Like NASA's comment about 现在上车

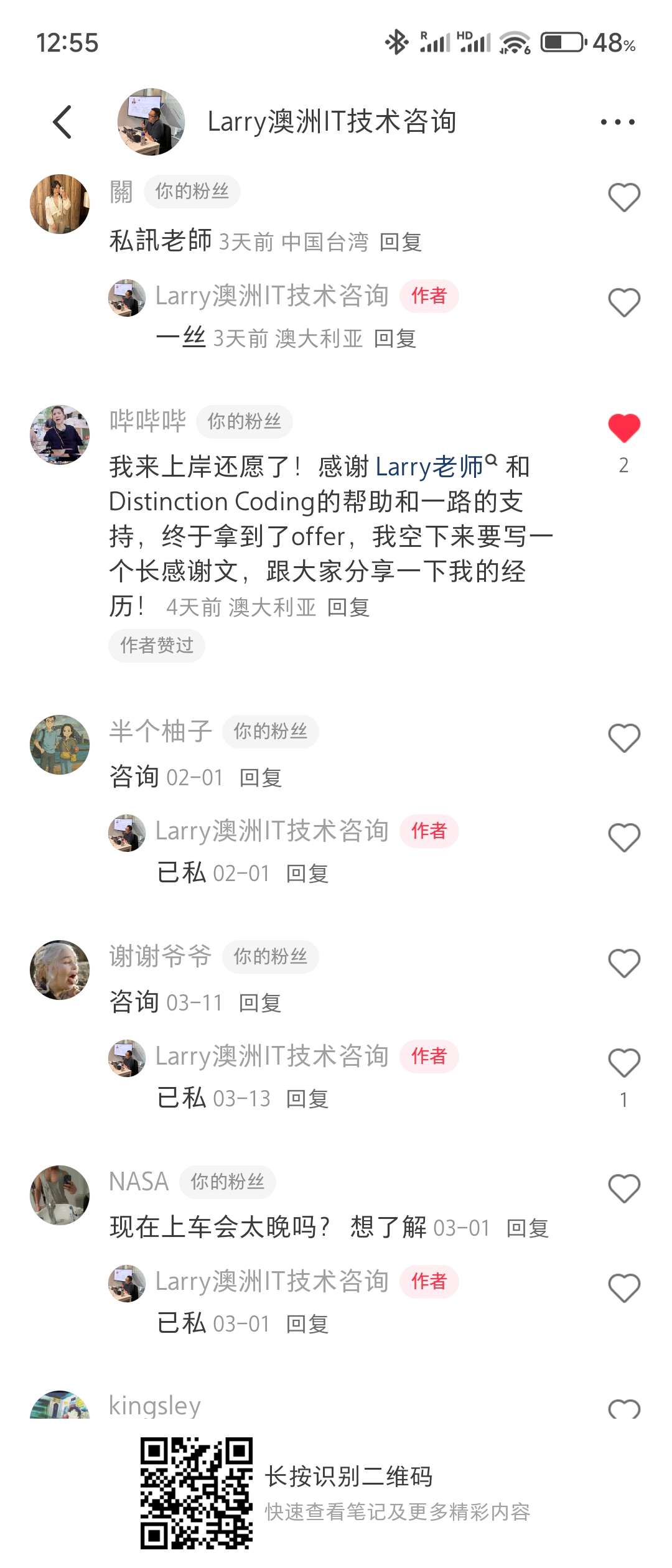[623, 1189]
